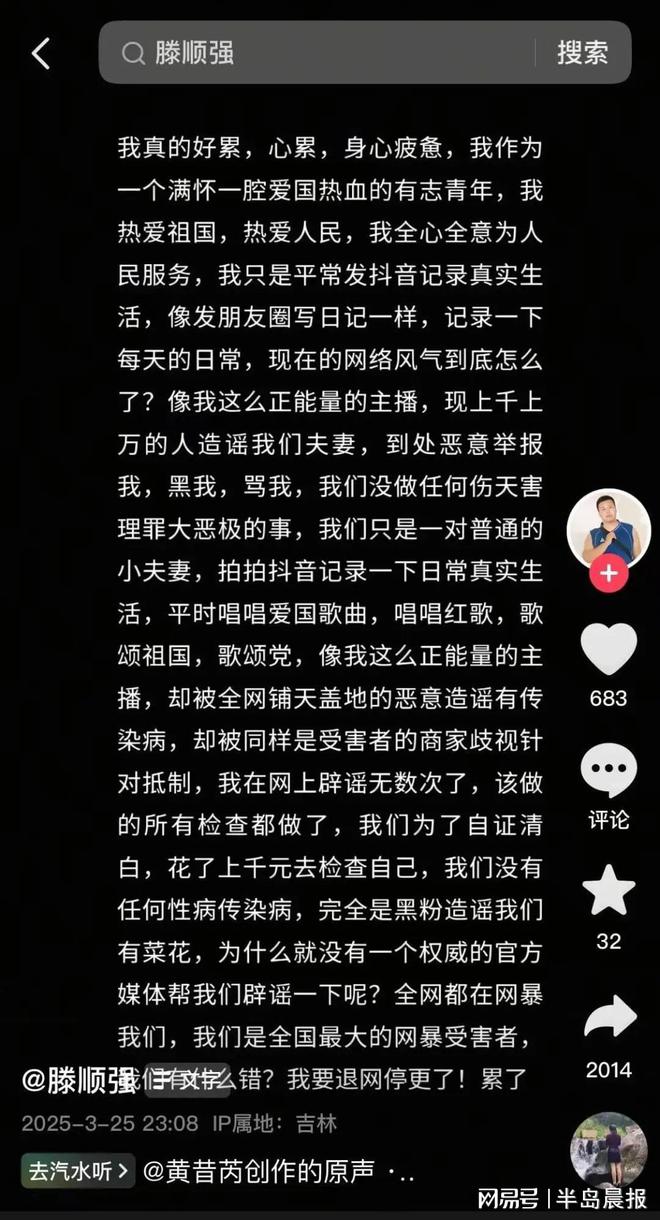Tap the 搜索 button
Screen dimensions: 660x1220
(x=582, y=52)
